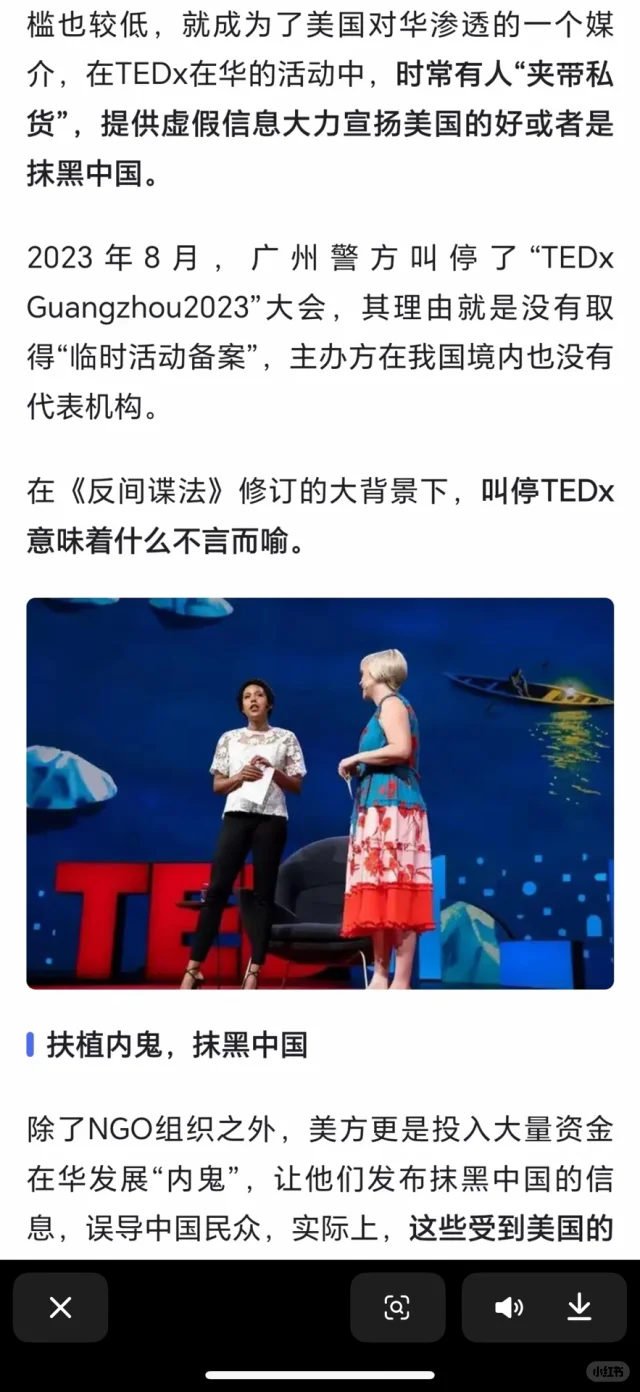Close the image viewer with the X button
The width and height of the screenshot is (640, 1392).
60,1307
